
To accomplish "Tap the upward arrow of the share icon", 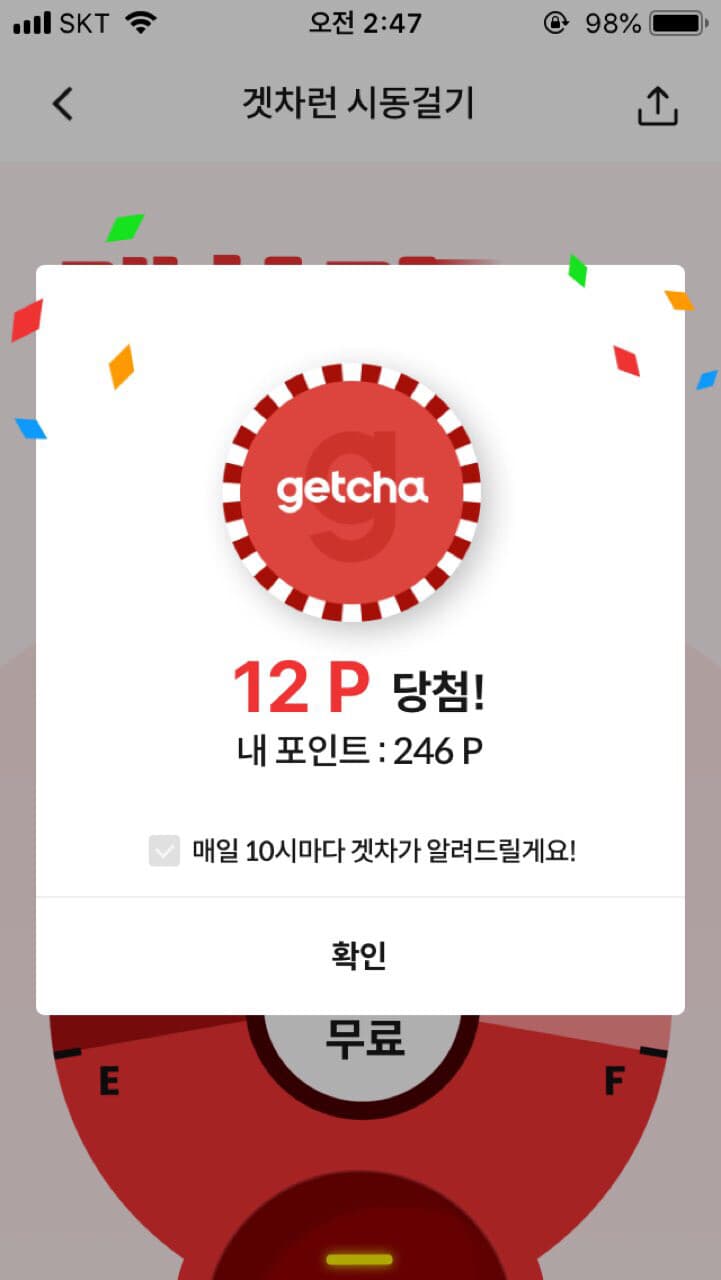I will 656,98.
